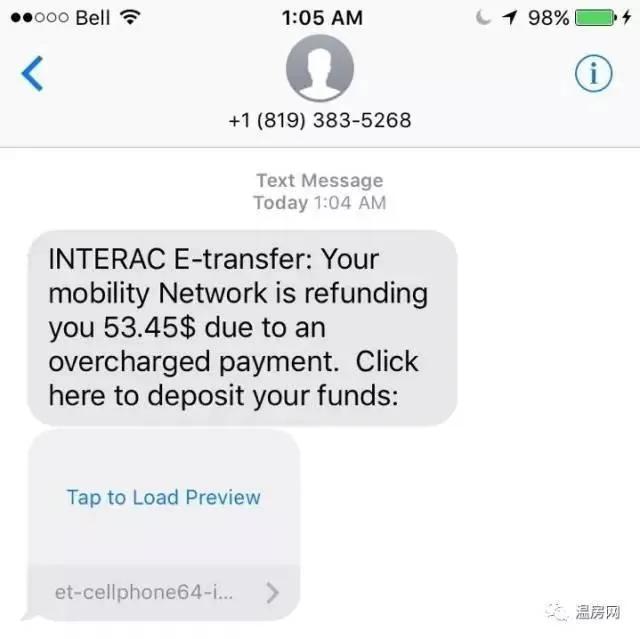This screenshot has height=639, width=640.
Task: Open contact avatar for +1 (819) 383-5268
Action: click(320, 68)
